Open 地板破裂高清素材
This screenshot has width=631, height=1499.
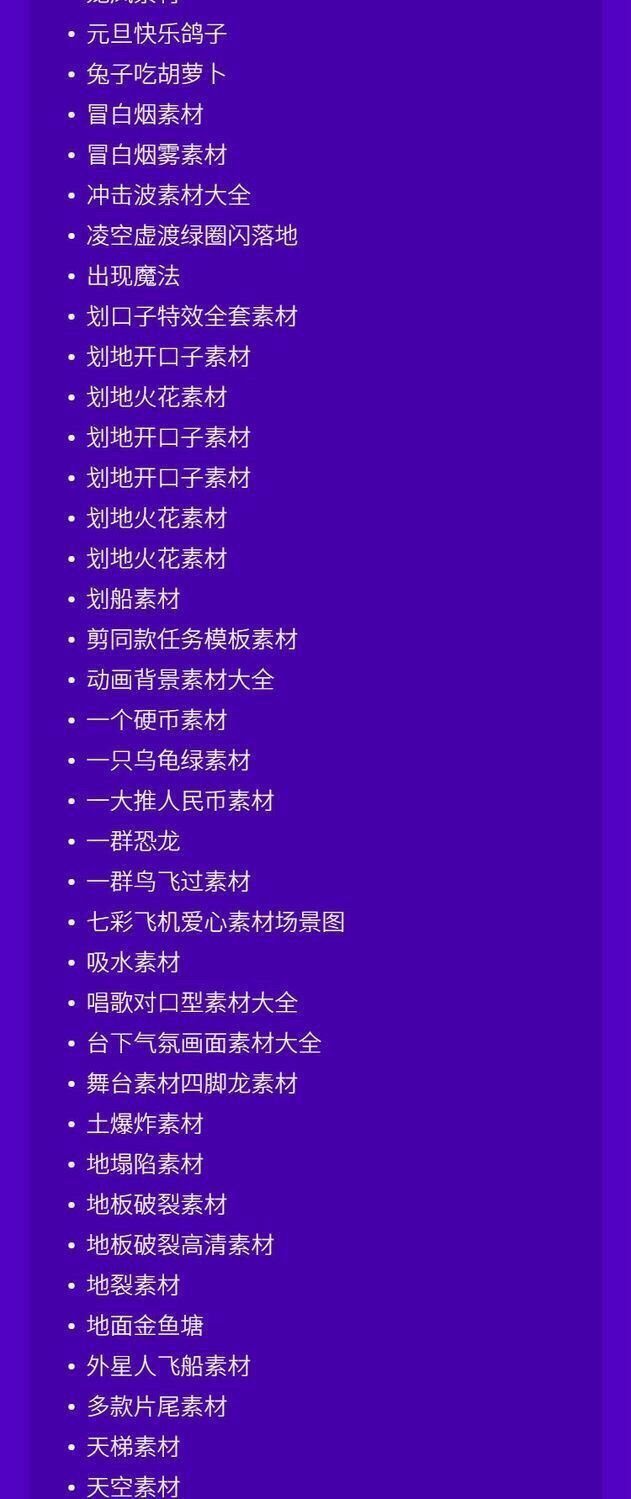pyautogui.click(x=180, y=1245)
